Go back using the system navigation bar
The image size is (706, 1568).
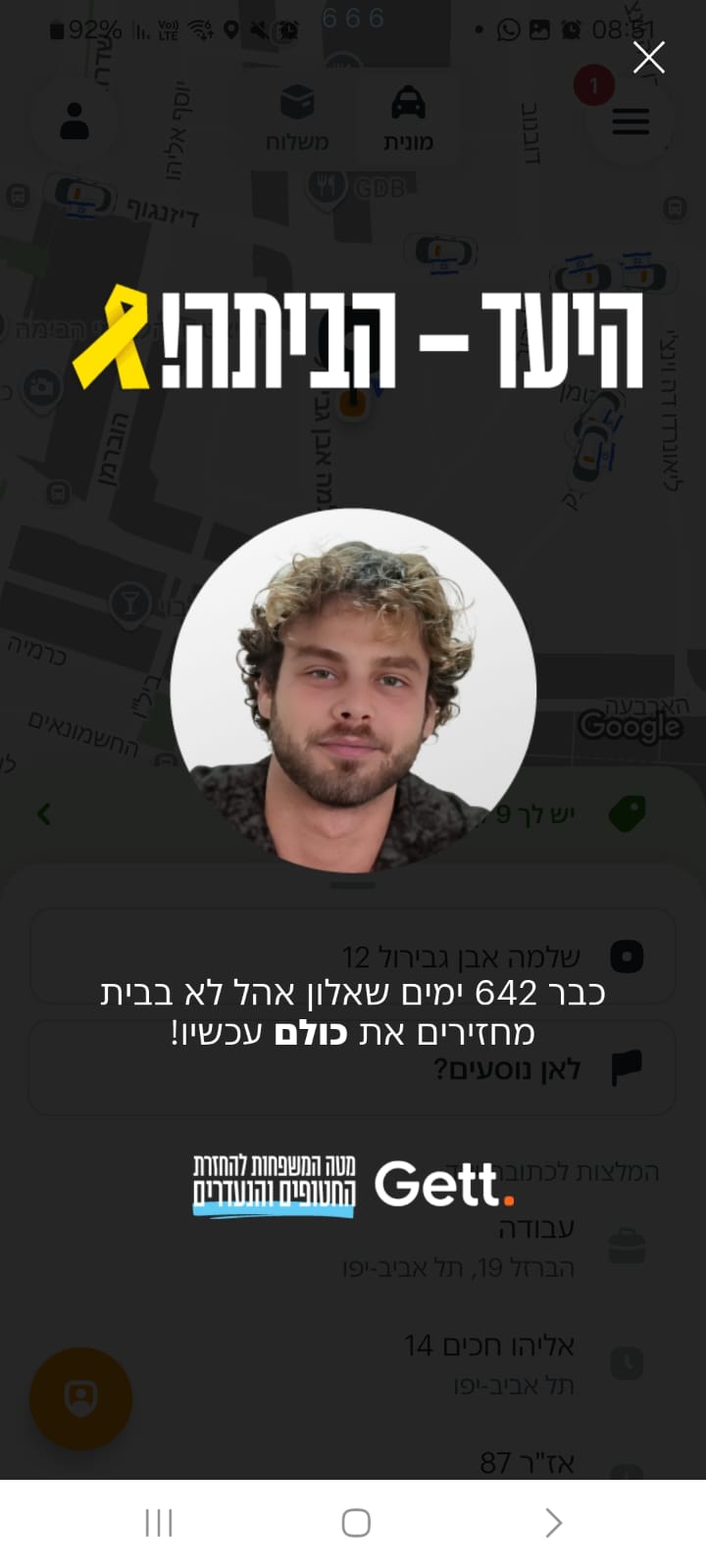tap(553, 1522)
